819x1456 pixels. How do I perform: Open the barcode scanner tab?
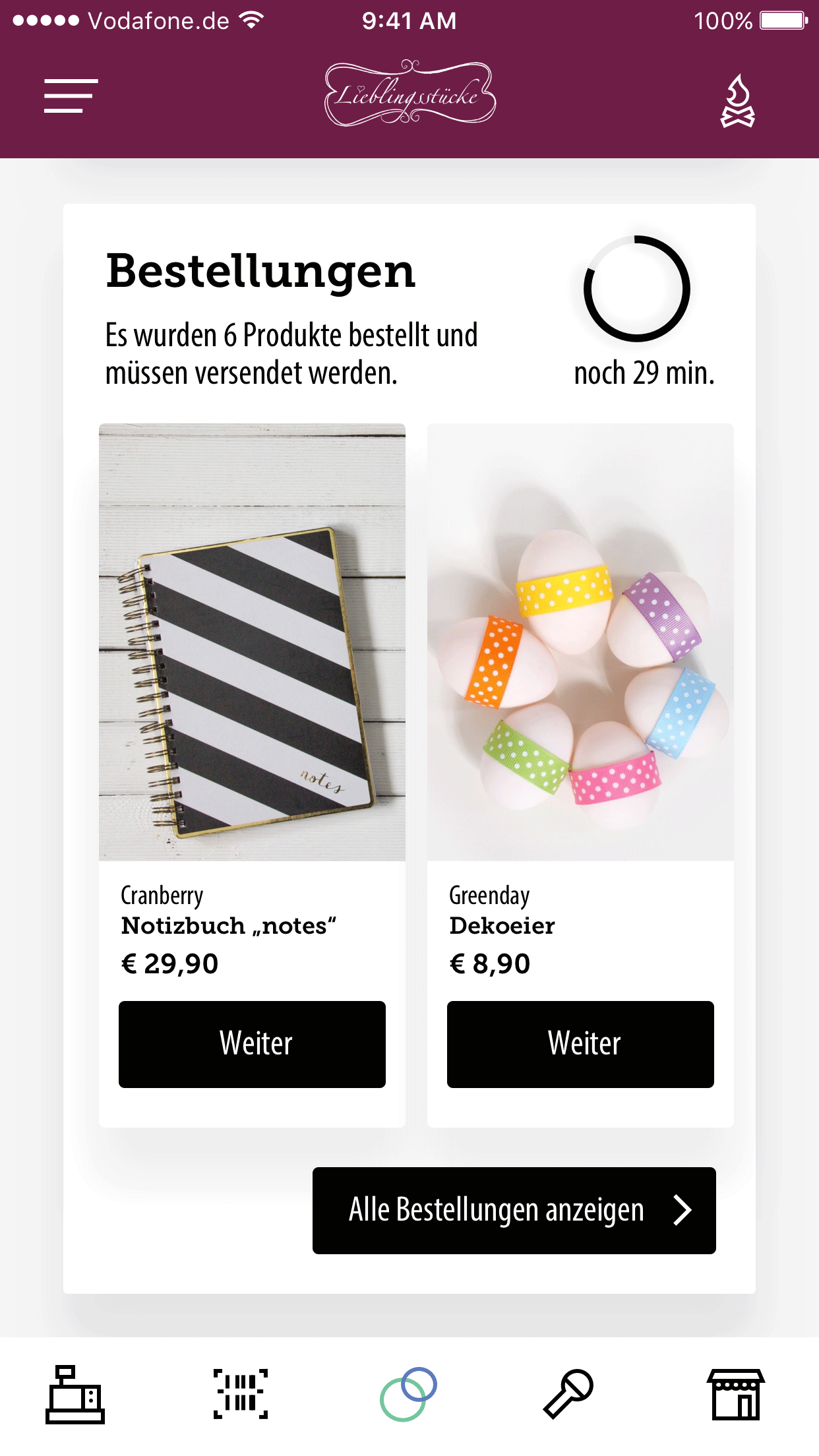coord(241,1394)
